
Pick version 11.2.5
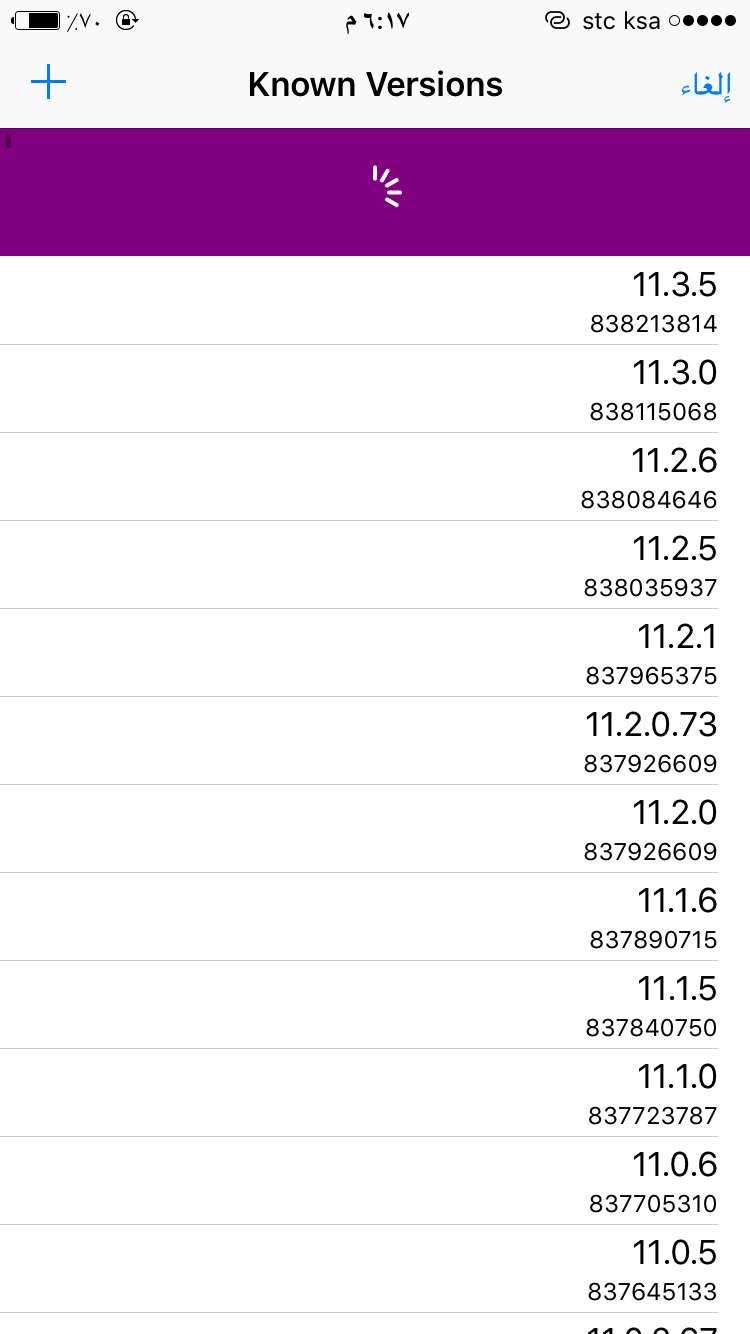pos(375,565)
